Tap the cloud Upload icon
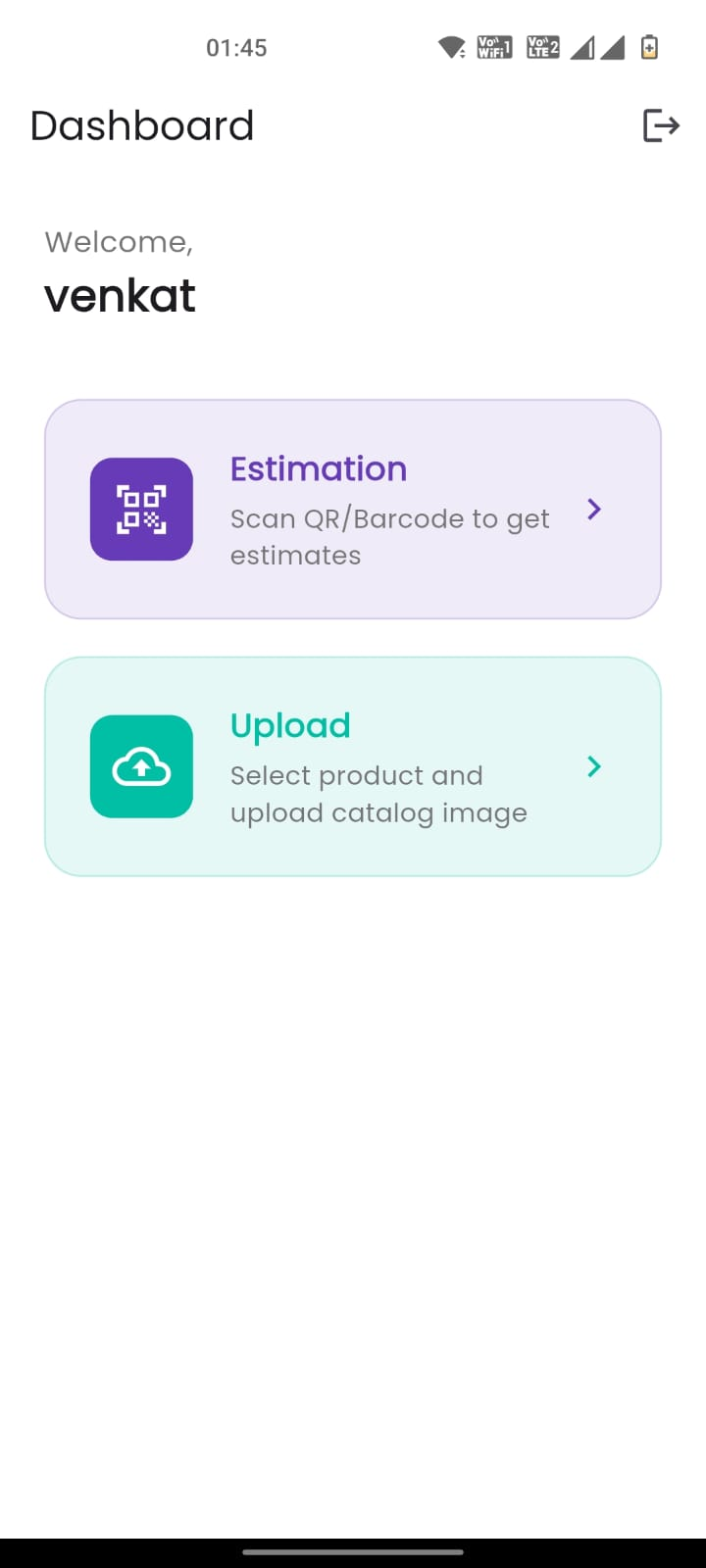This screenshot has height=1568, width=706. (141, 766)
